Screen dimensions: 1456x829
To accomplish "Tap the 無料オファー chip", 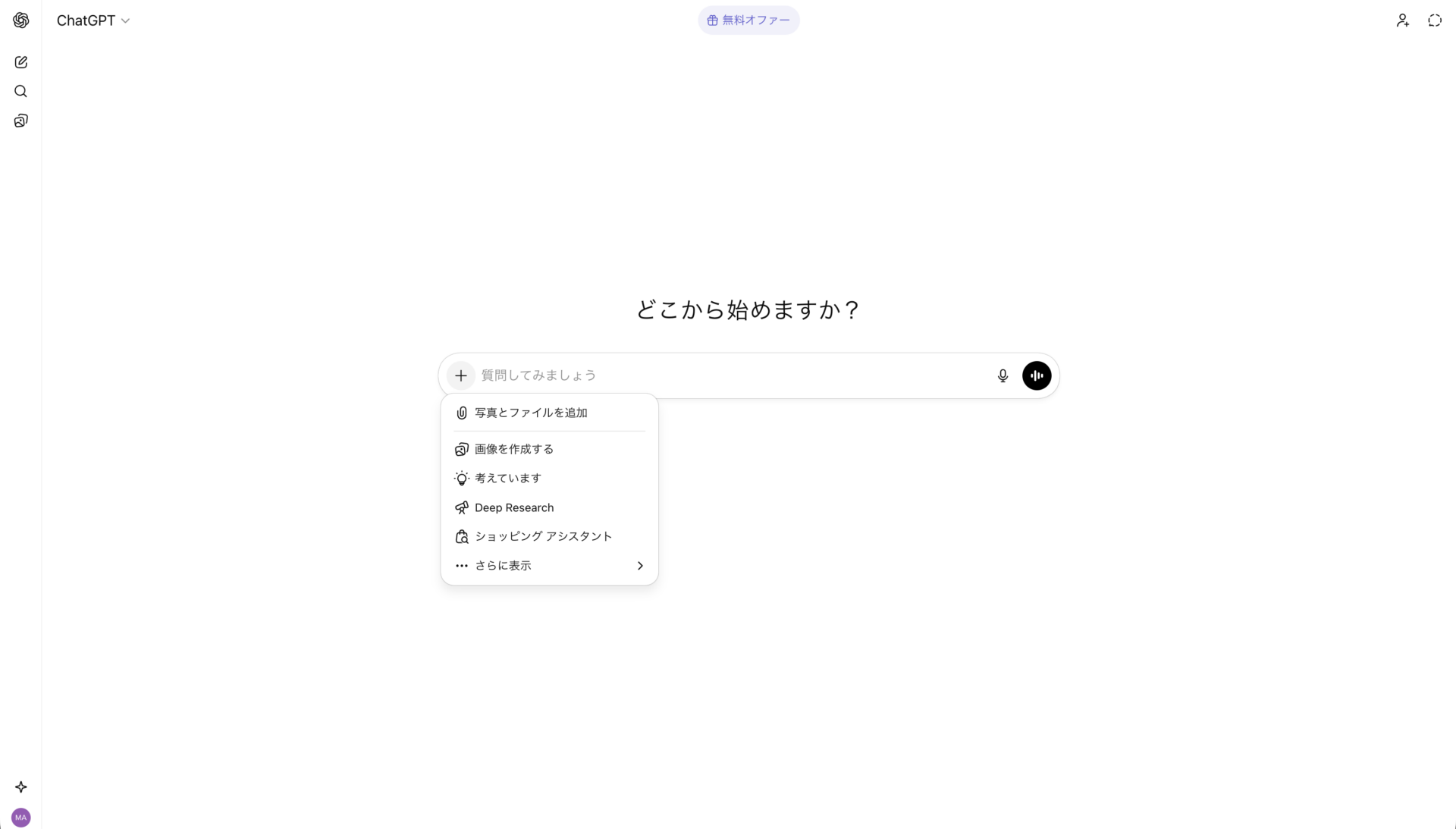I will click(x=748, y=20).
